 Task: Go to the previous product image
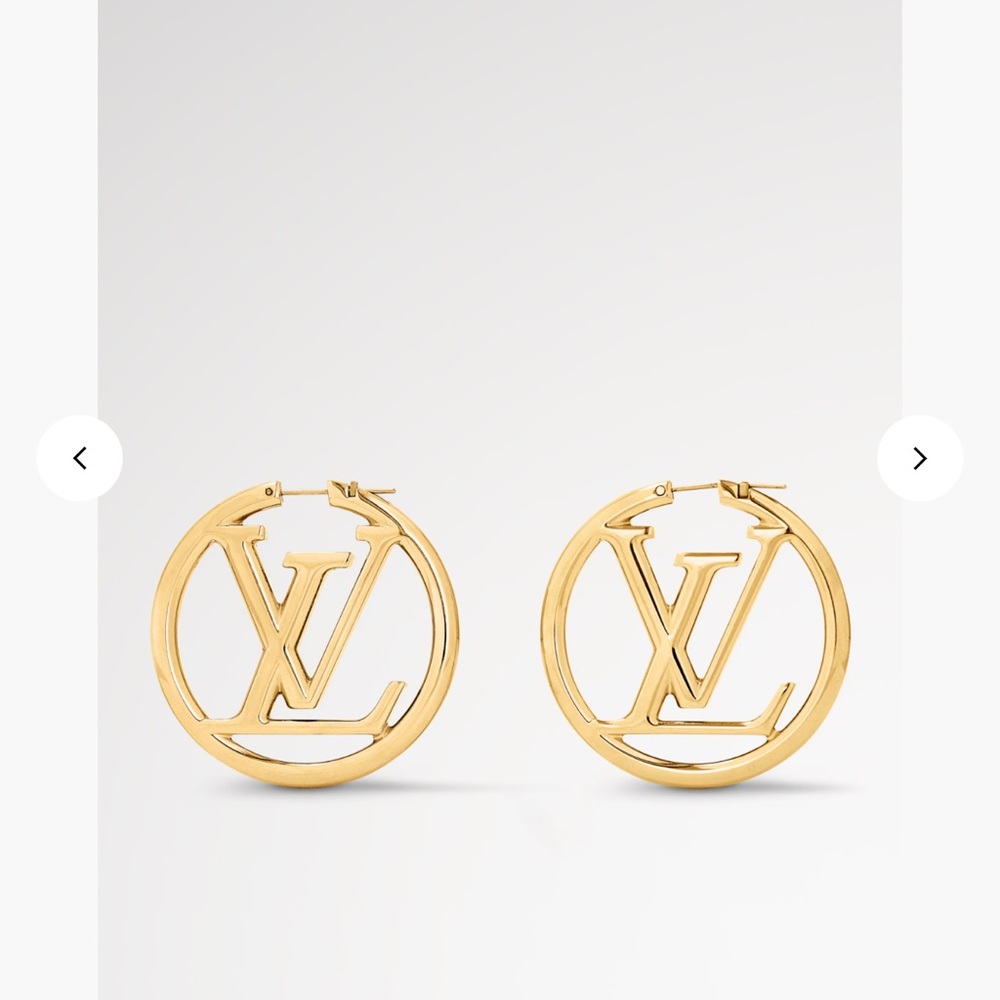pyautogui.click(x=80, y=458)
